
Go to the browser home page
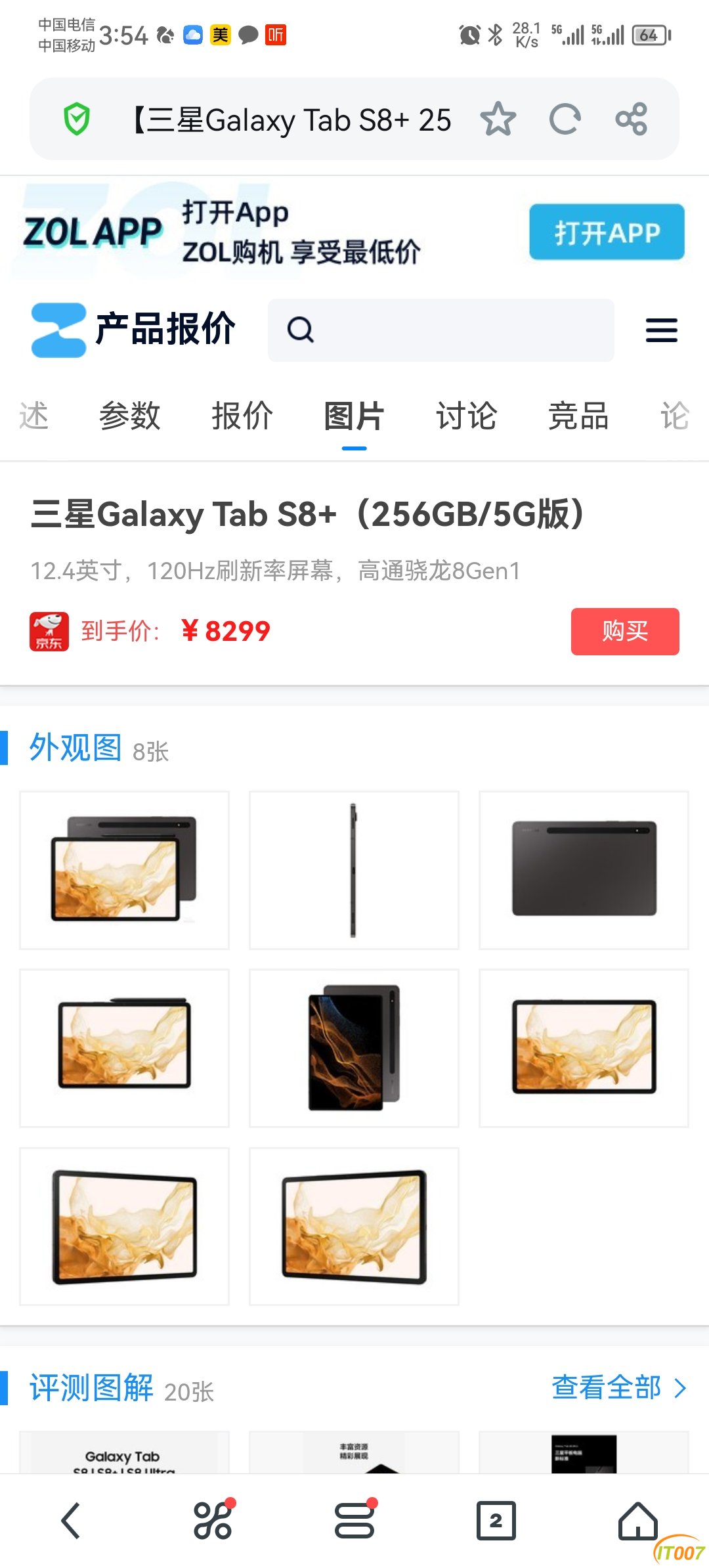(x=637, y=1521)
